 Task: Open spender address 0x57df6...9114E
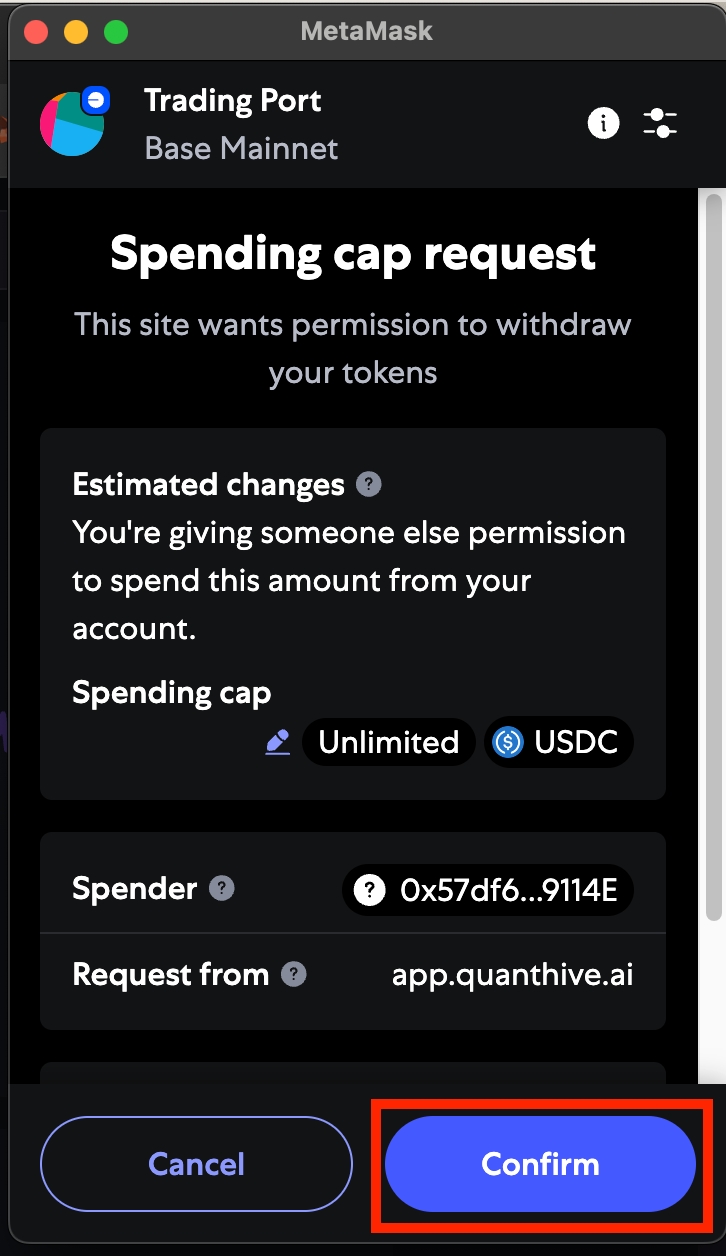(488, 889)
